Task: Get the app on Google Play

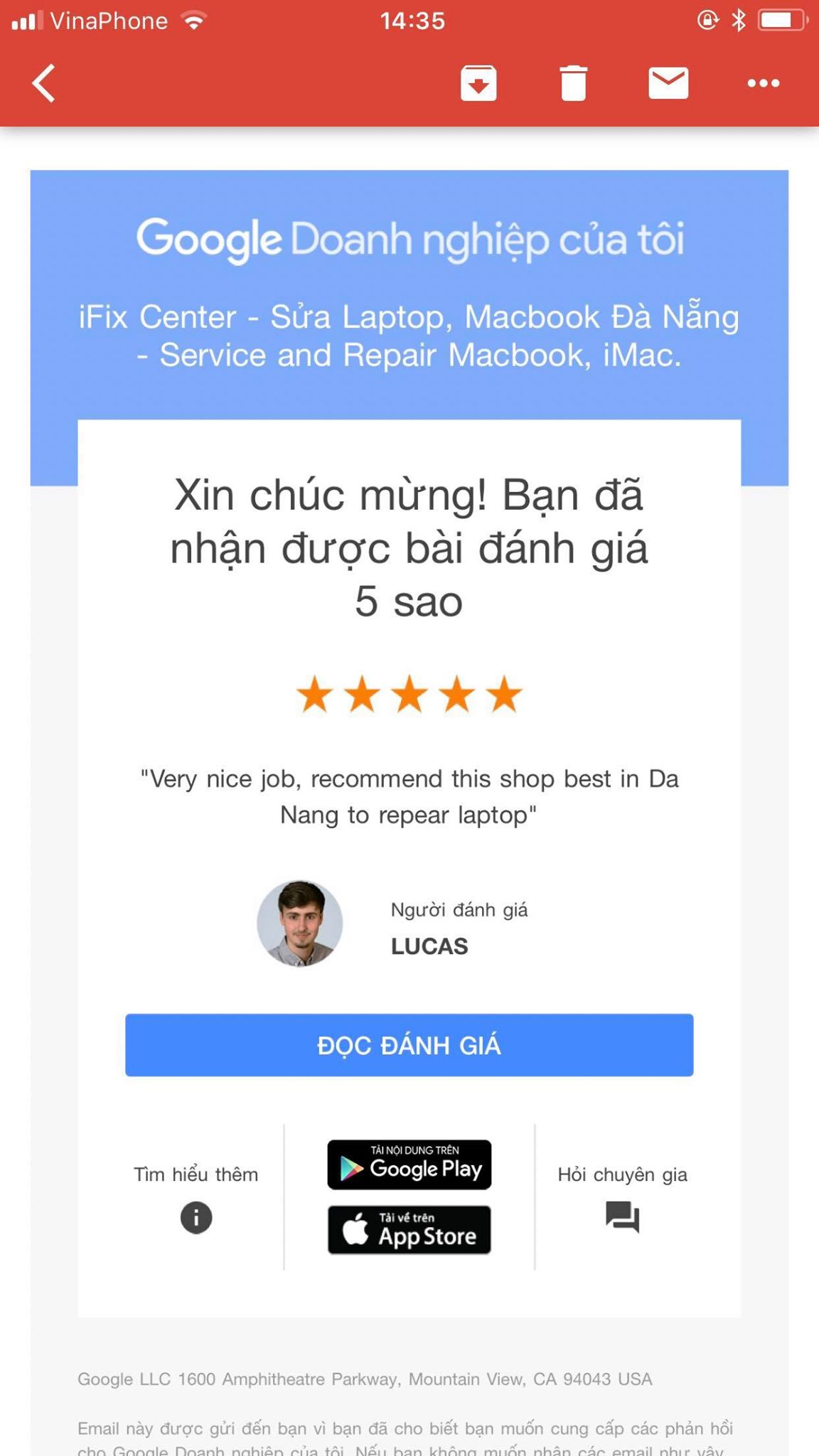Action: click(409, 1165)
